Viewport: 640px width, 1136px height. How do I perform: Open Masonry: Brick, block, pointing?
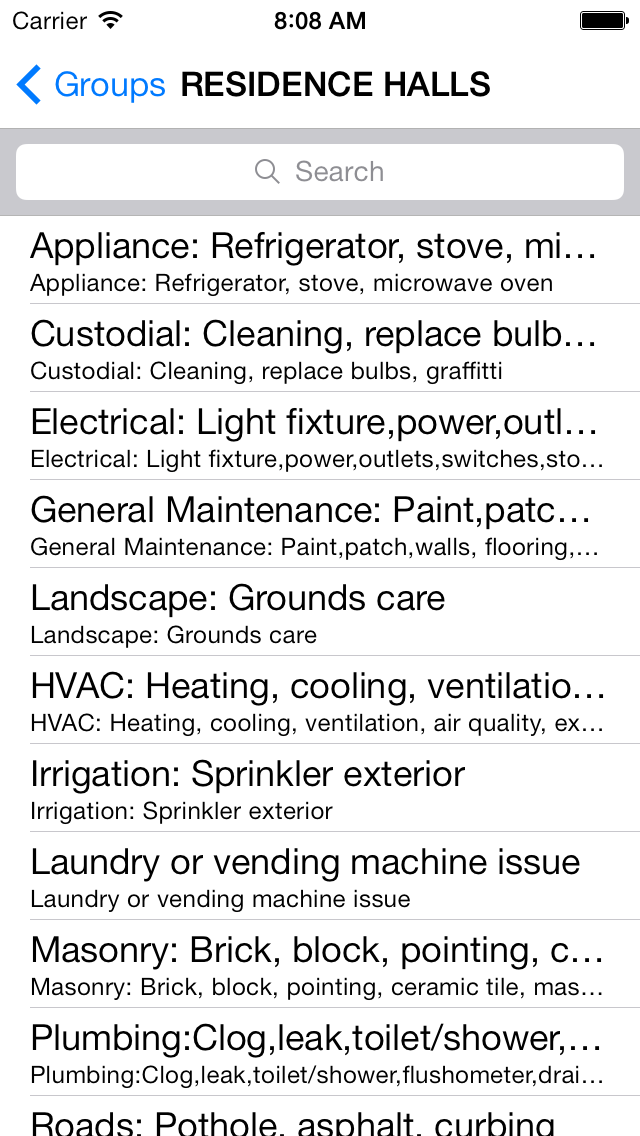(x=320, y=965)
